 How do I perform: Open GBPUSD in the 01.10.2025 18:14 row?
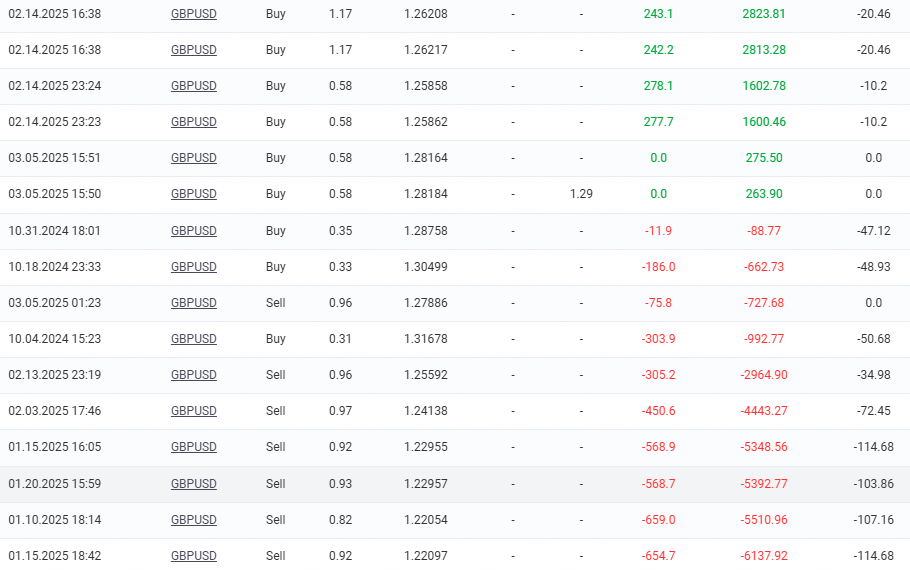(193, 520)
